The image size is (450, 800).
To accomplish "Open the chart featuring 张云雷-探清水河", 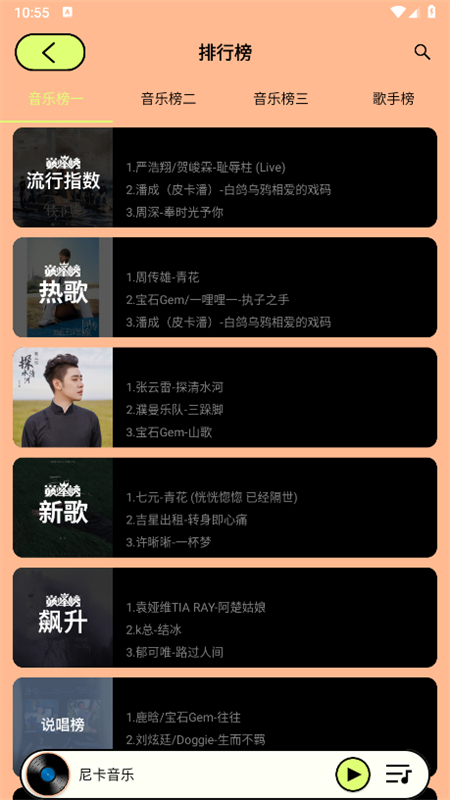I will click(225, 397).
